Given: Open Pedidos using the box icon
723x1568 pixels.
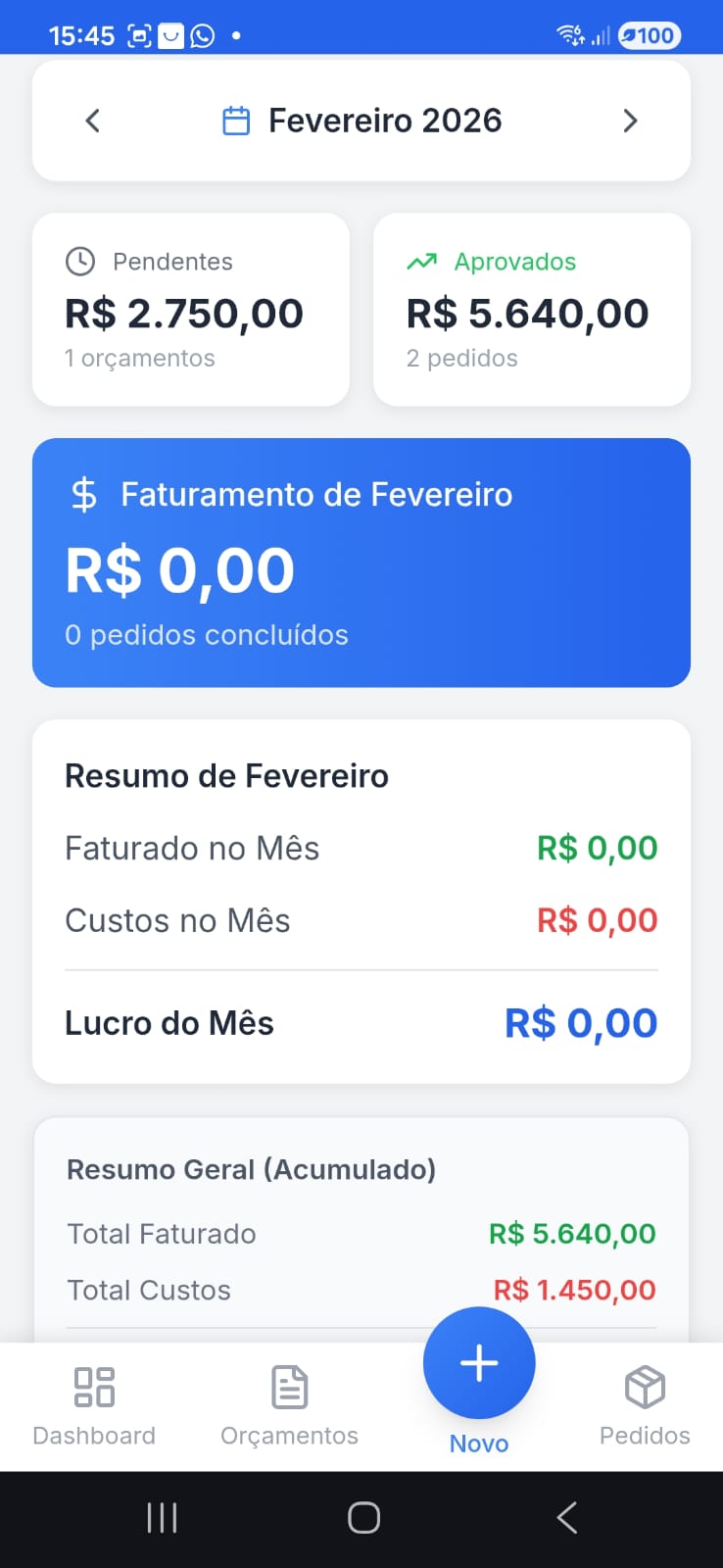Looking at the screenshot, I should click(644, 1385).
